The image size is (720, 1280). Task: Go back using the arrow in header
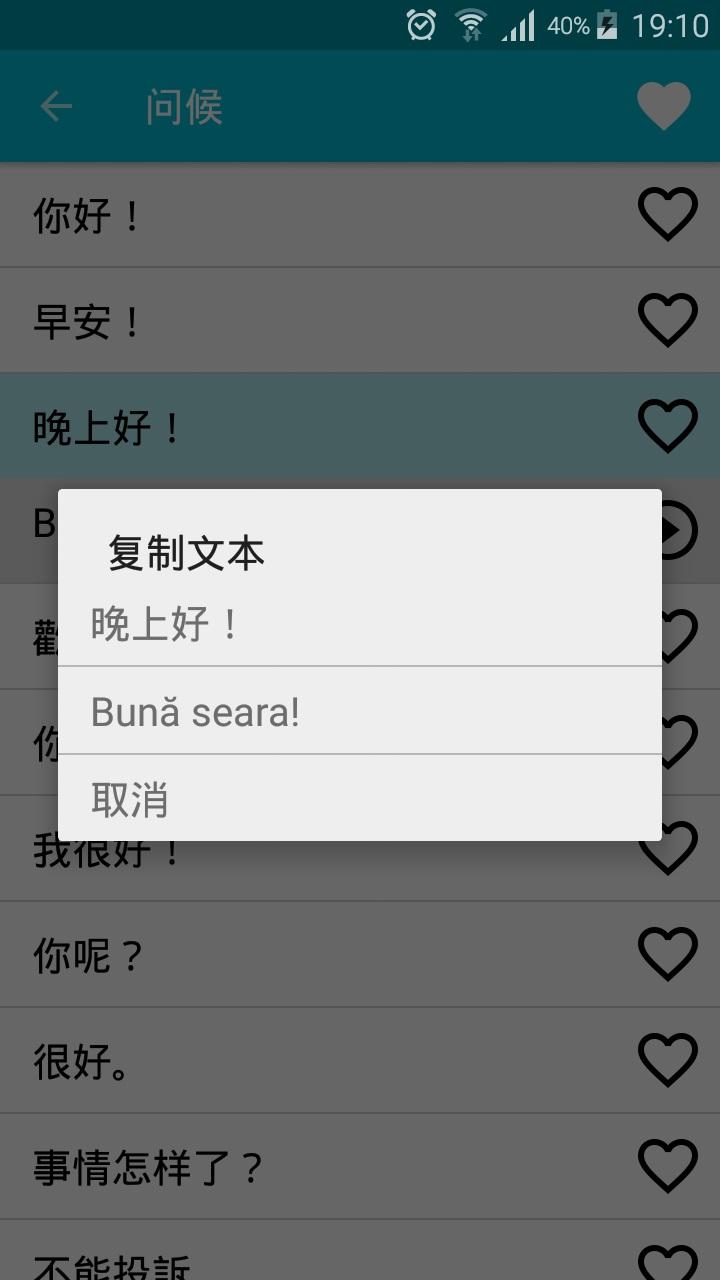[x=56, y=106]
